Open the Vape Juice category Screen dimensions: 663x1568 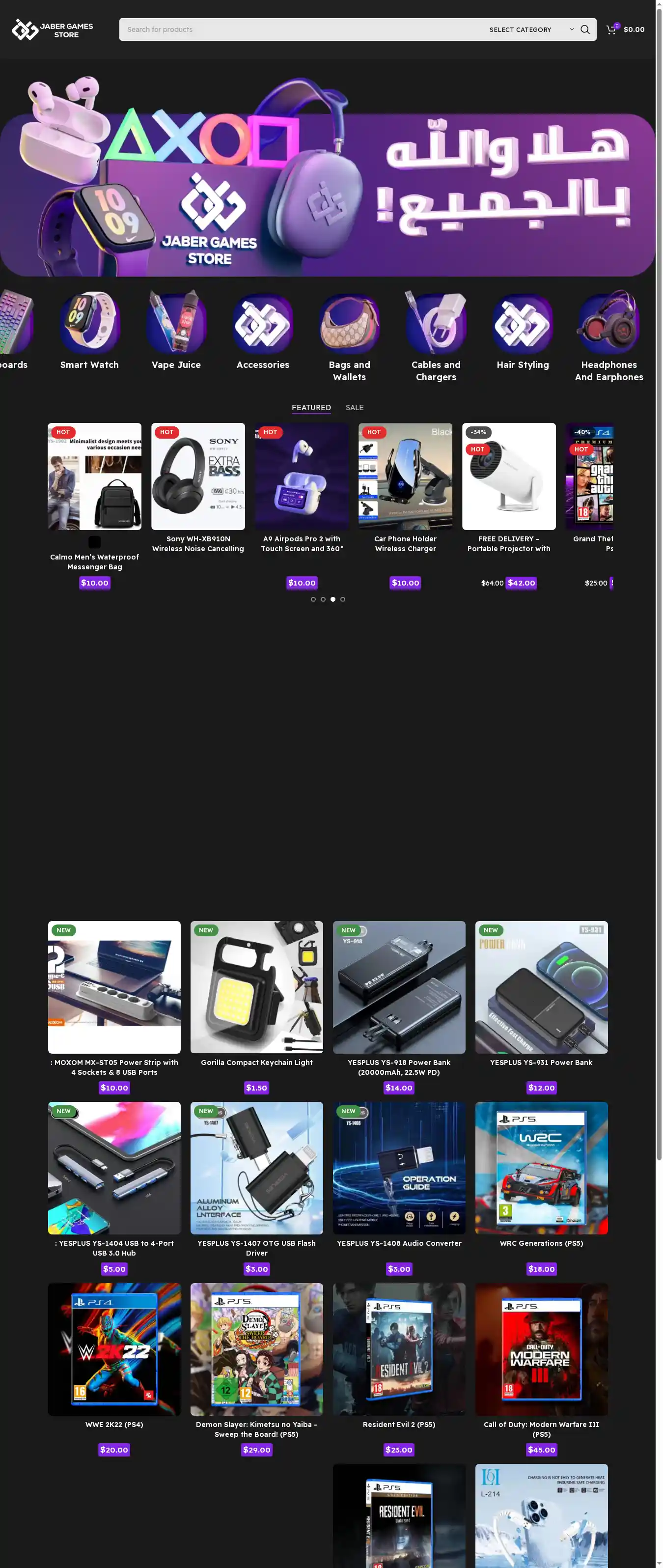coord(176,331)
